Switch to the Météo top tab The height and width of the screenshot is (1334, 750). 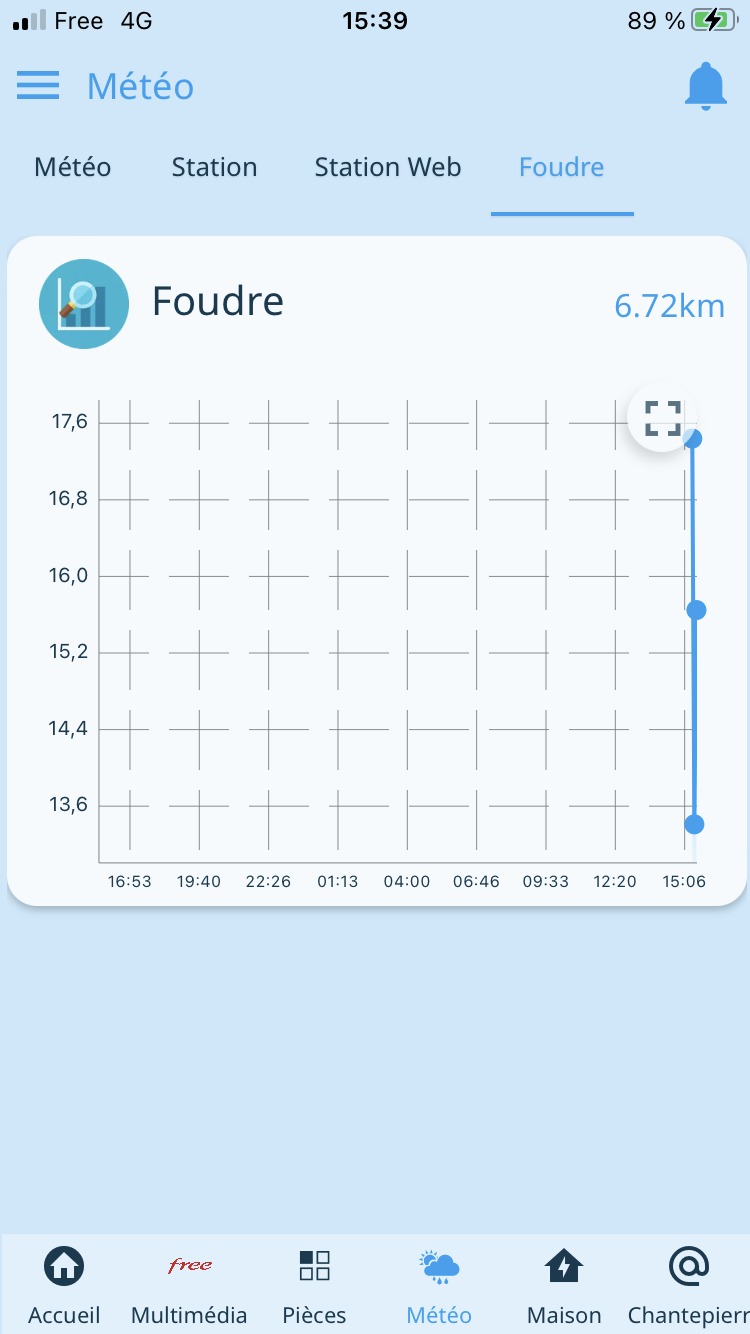[x=72, y=167]
